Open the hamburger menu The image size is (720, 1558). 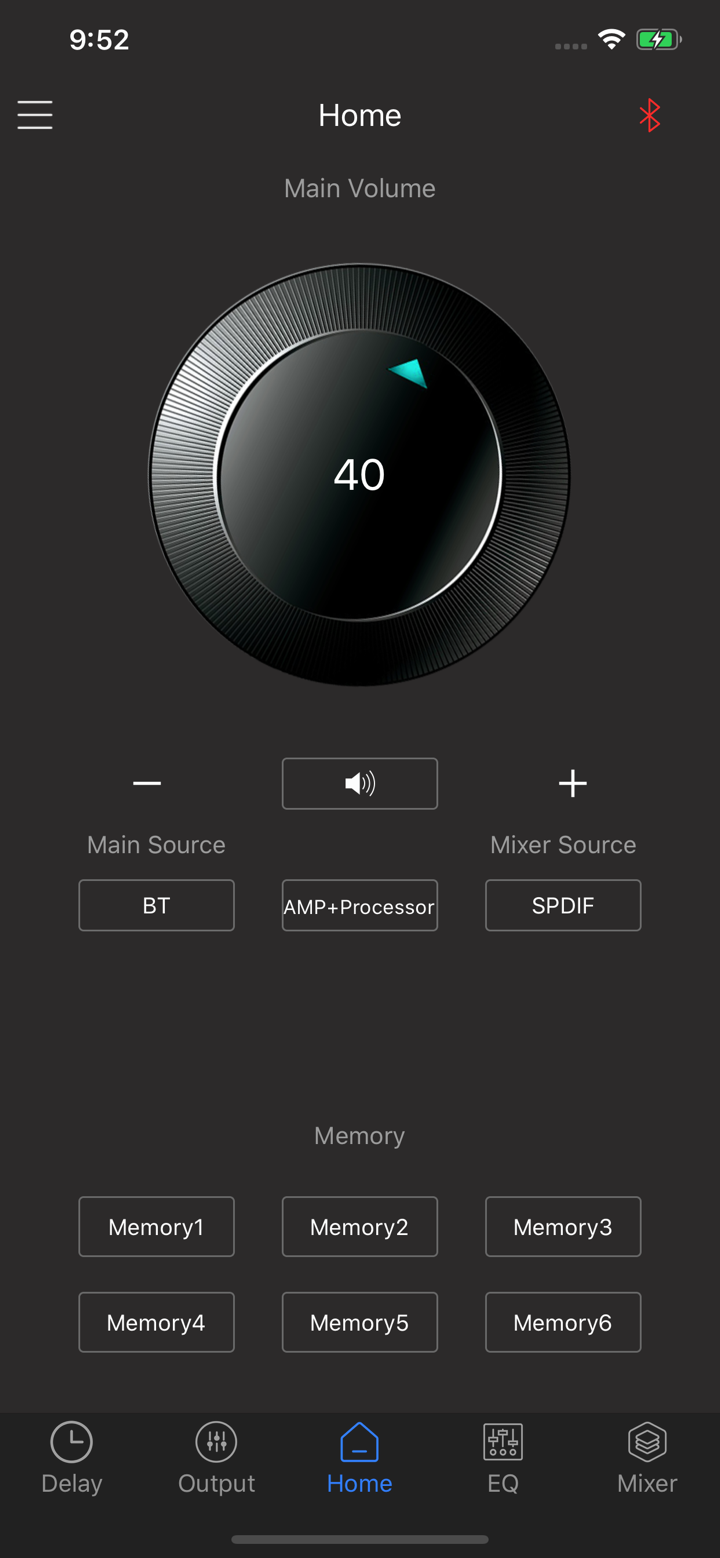point(35,115)
